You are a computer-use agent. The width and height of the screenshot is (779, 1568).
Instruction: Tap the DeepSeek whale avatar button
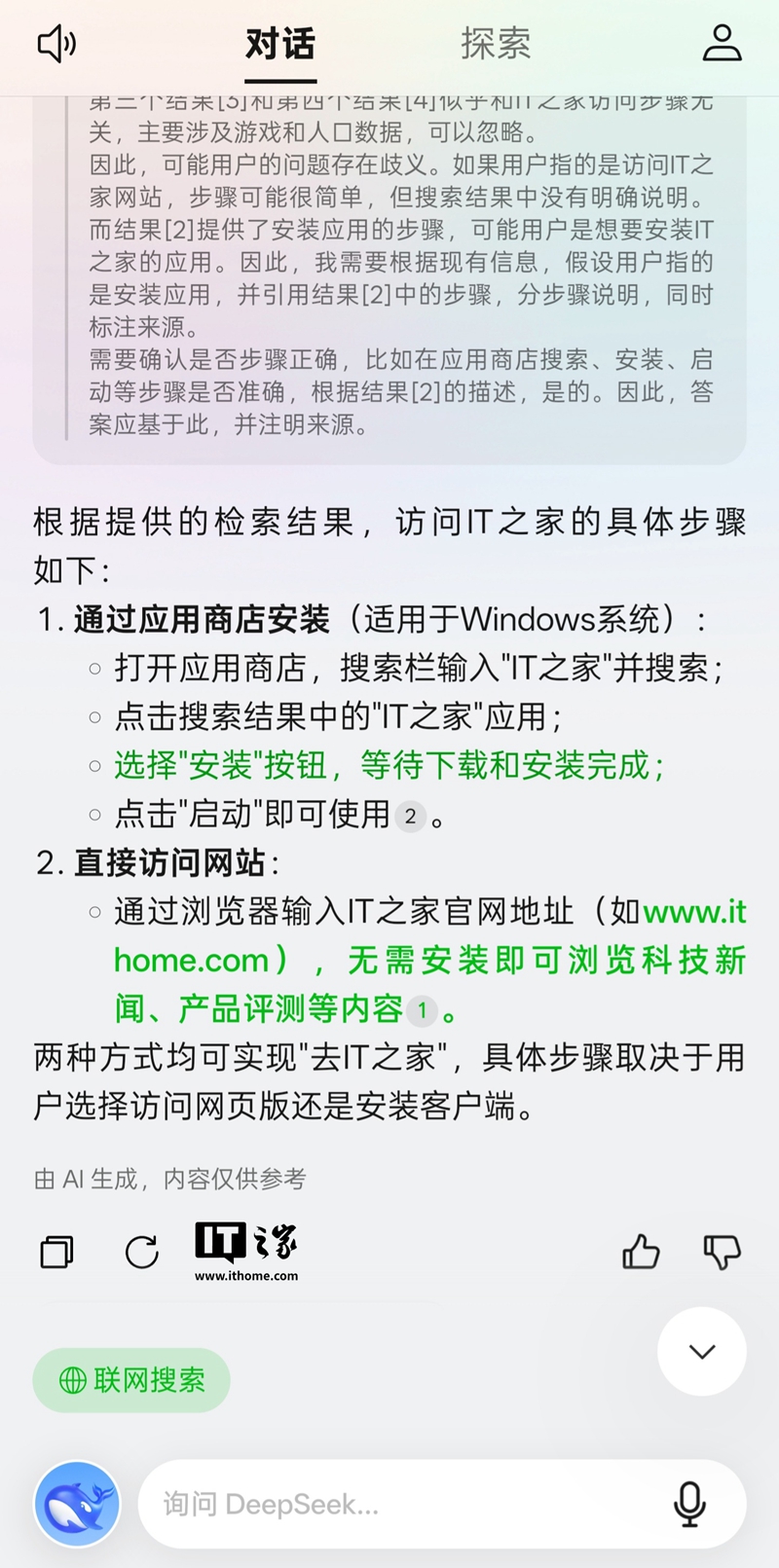click(x=77, y=1504)
